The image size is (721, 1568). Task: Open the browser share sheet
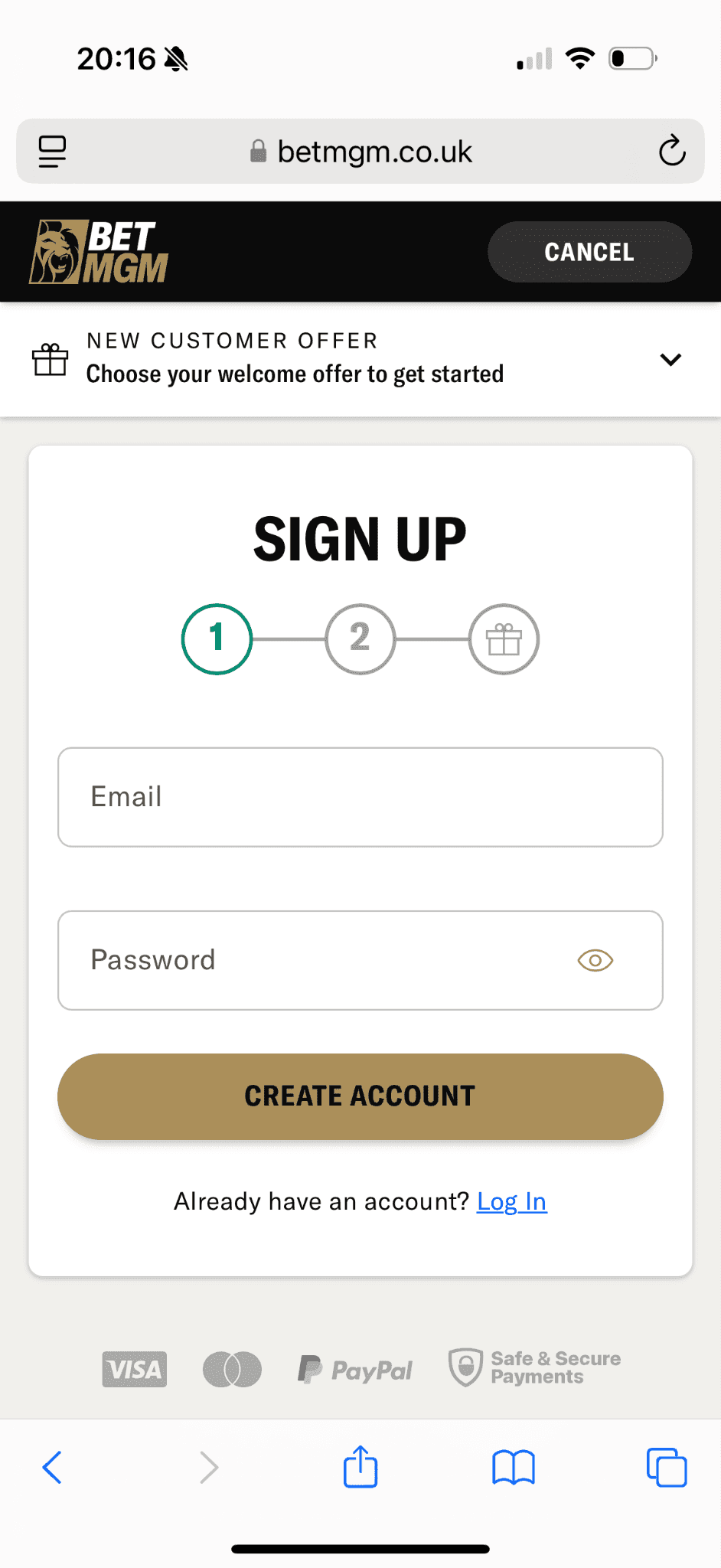(360, 1467)
